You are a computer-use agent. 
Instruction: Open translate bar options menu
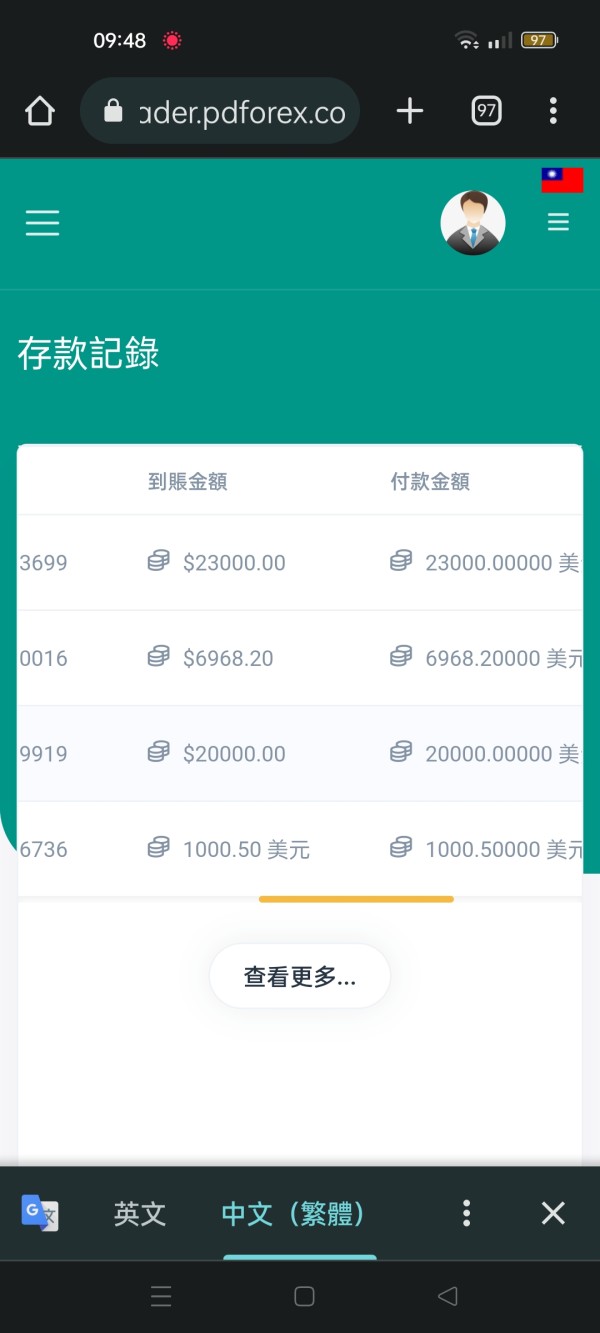466,1214
